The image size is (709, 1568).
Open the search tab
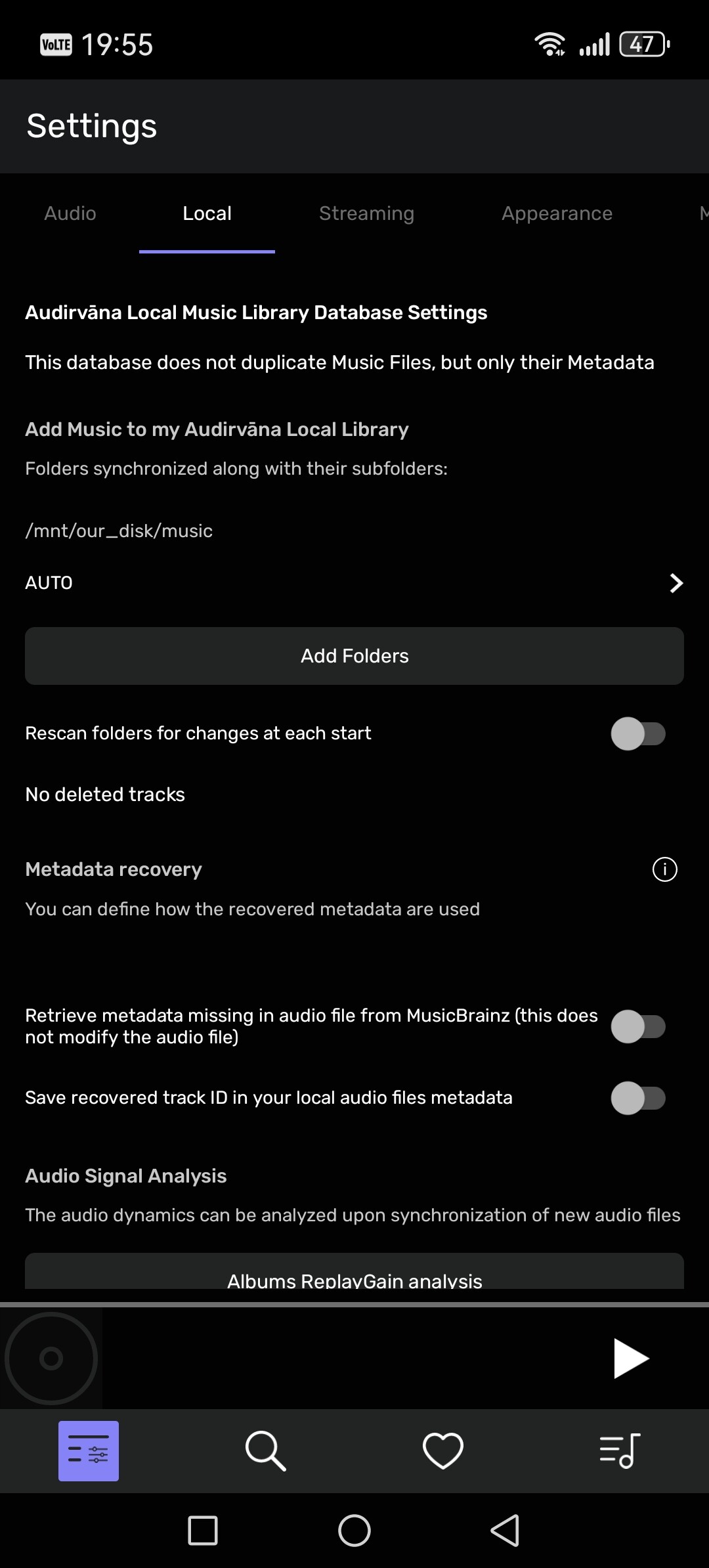coord(265,1451)
